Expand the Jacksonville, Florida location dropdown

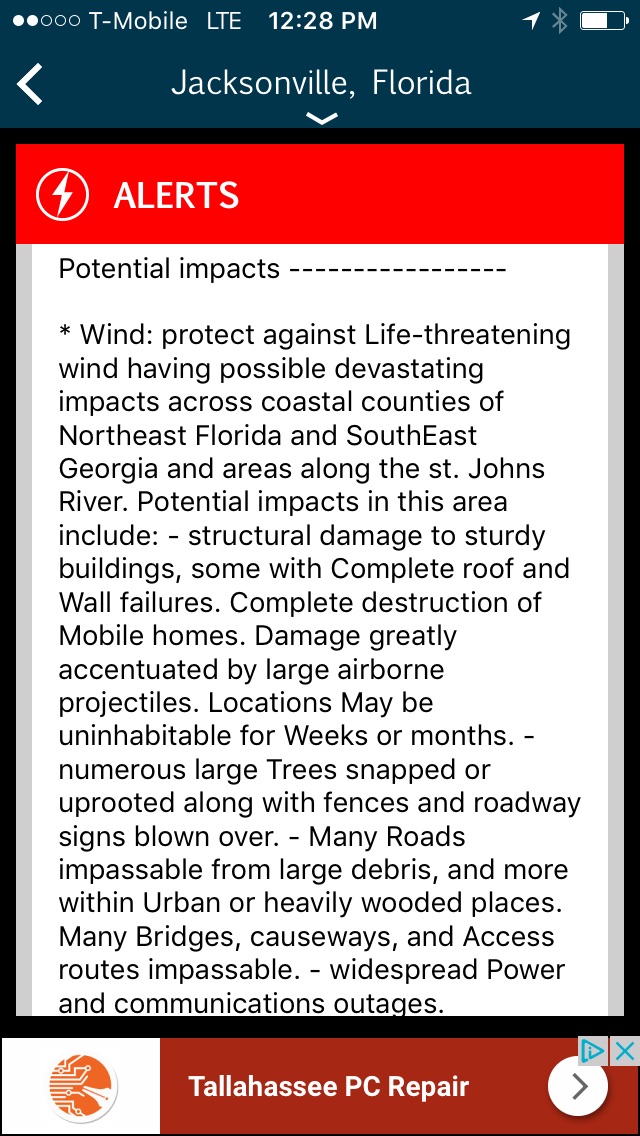(321, 118)
